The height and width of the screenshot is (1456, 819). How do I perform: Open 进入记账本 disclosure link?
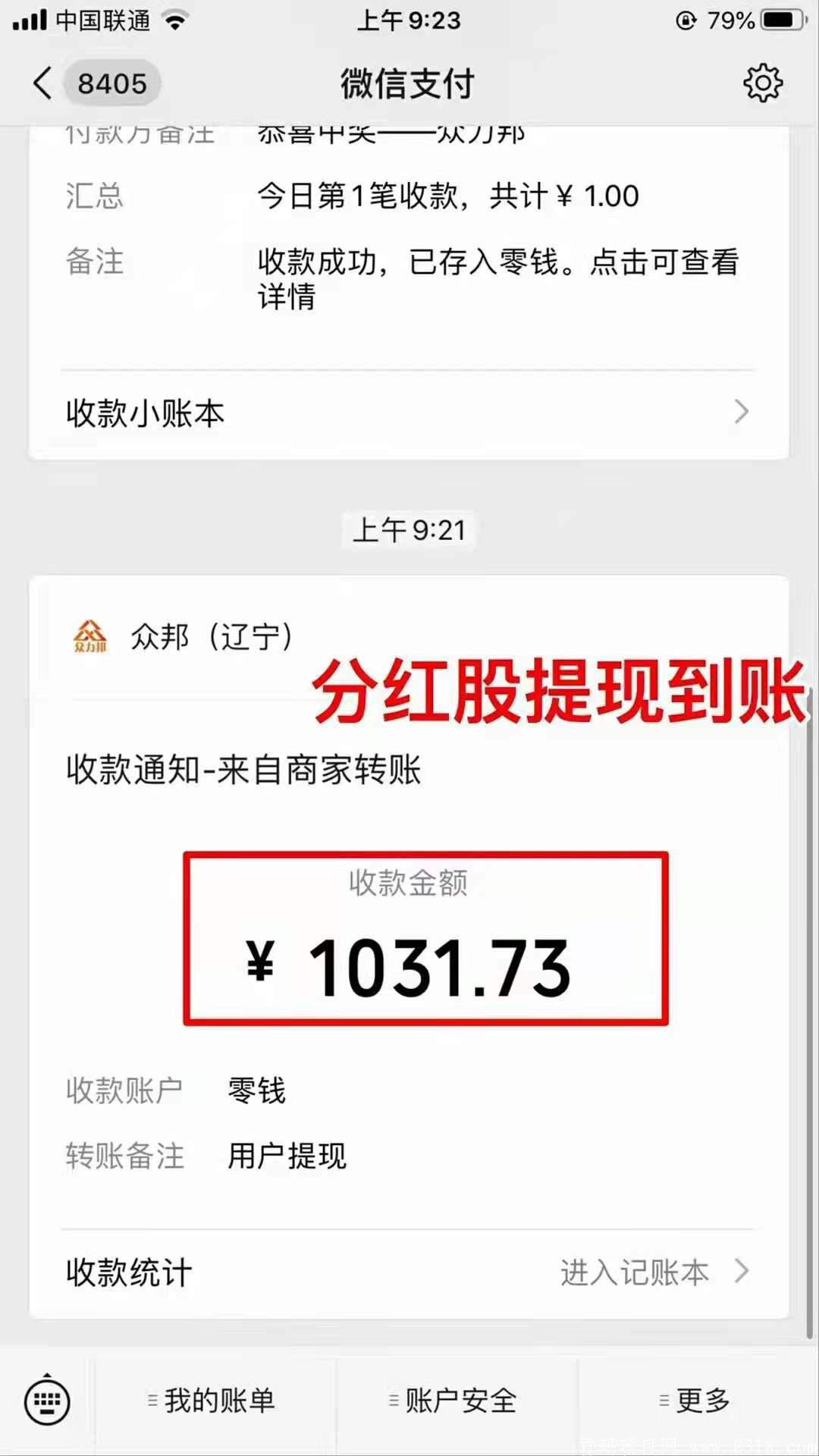pos(634,1273)
